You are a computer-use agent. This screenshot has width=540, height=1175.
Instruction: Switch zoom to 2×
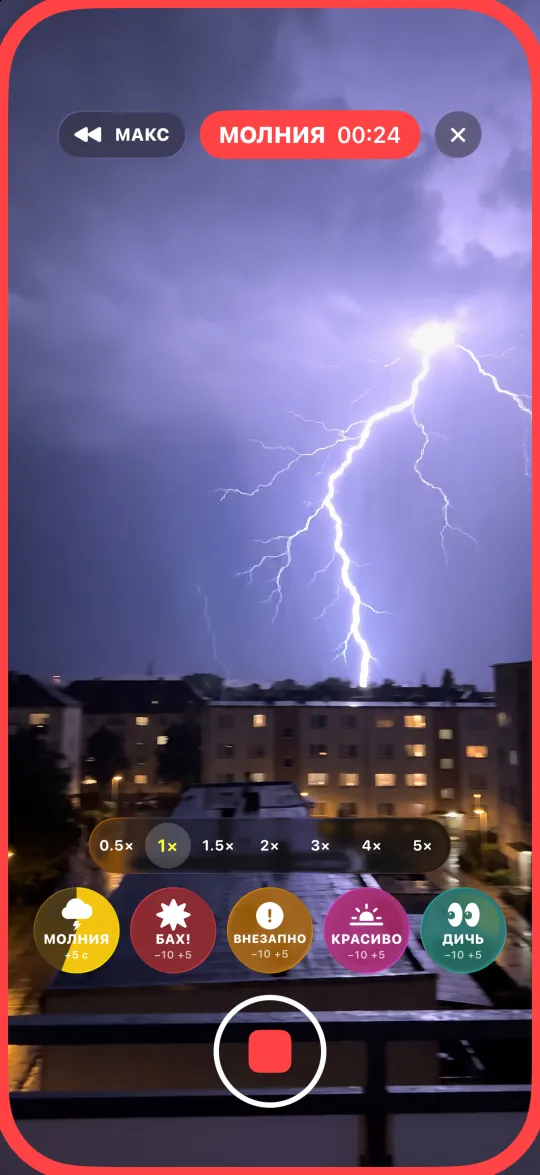pyautogui.click(x=270, y=845)
